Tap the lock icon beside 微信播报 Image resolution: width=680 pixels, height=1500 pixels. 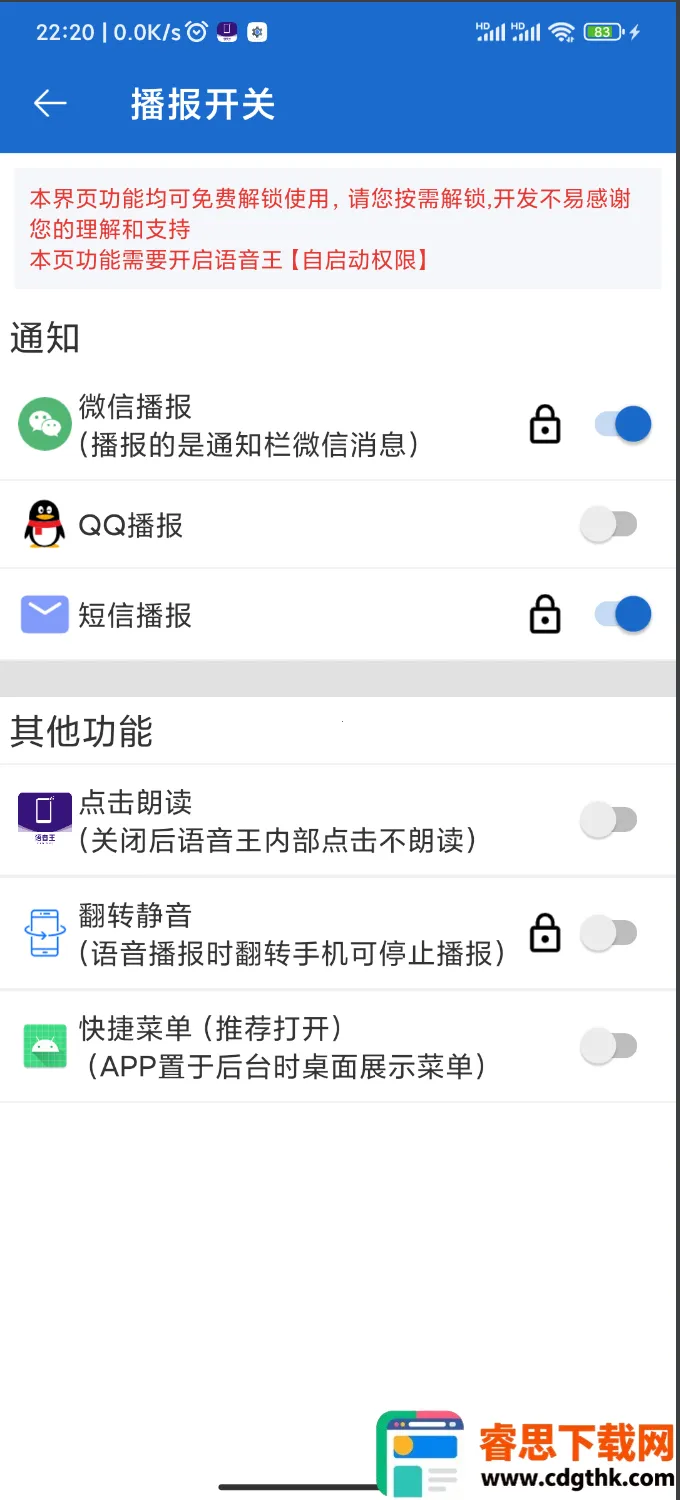coord(545,425)
